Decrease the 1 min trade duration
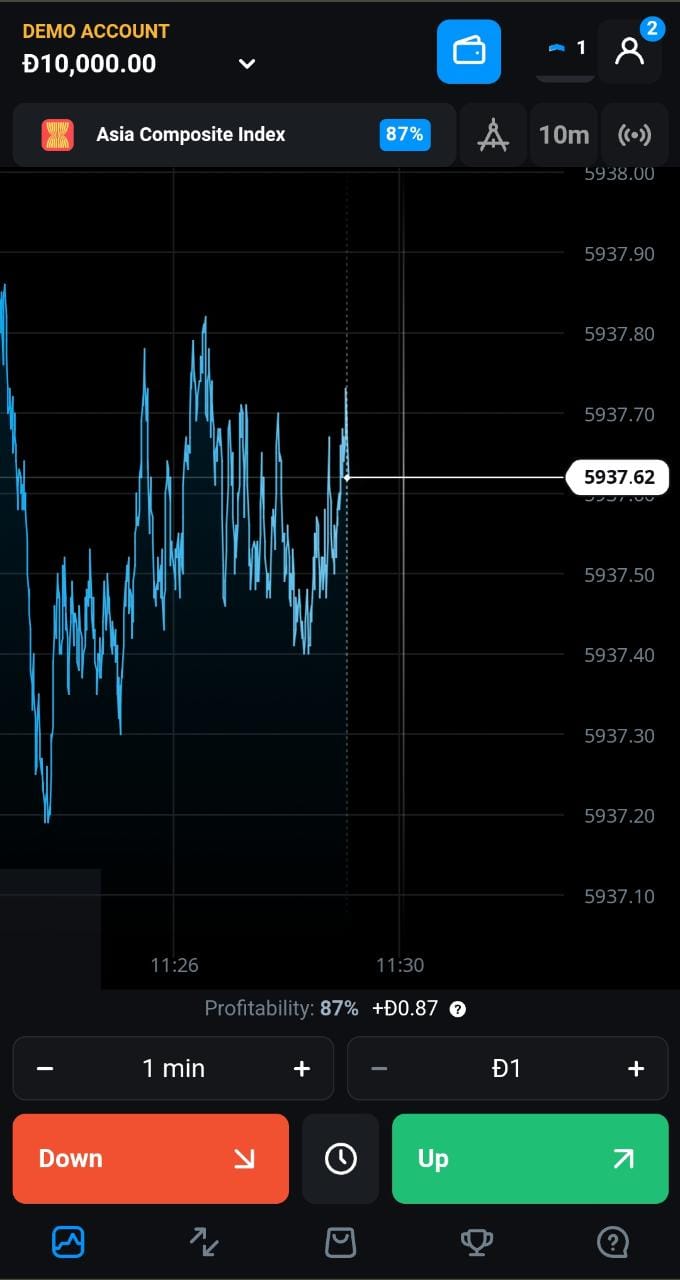 (45, 1069)
